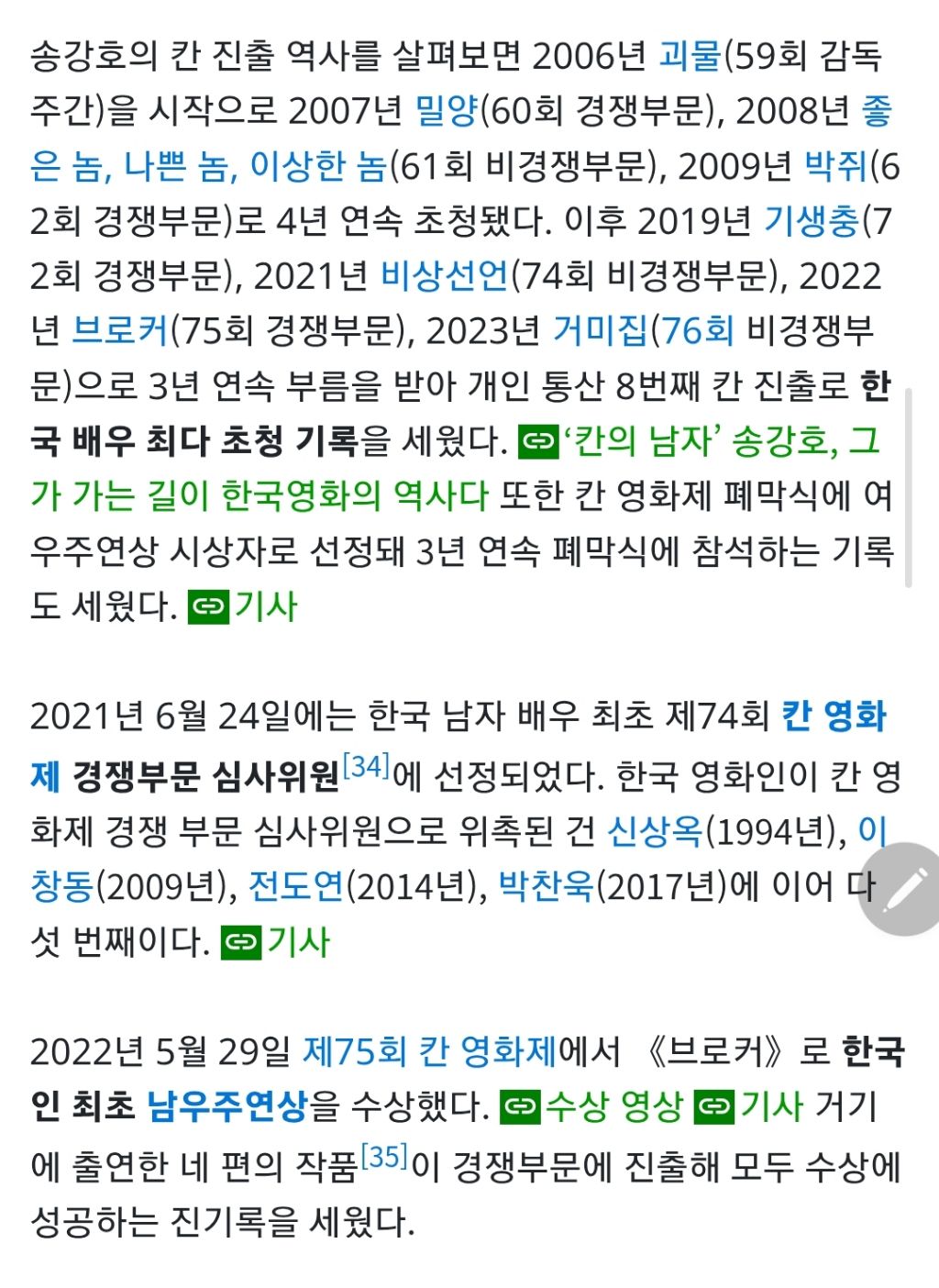Open the '칸의 남자' 송강호 article link
The image size is (939, 1288).
pyautogui.click(x=721, y=441)
